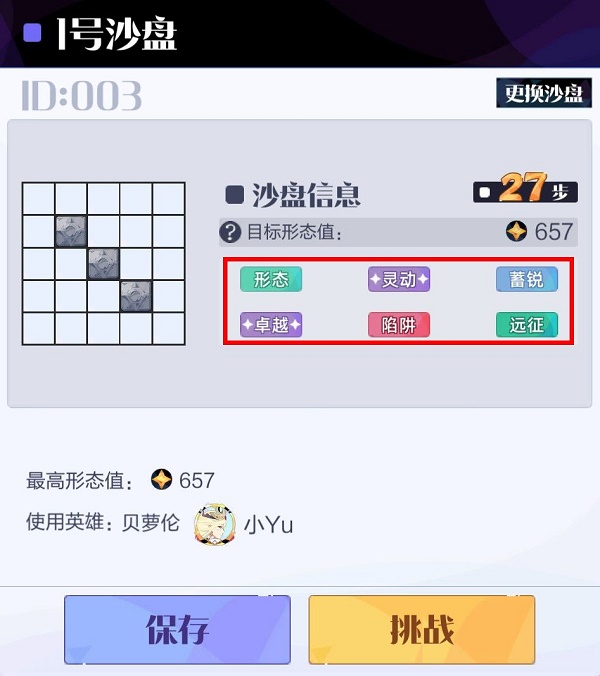Screen dimensions: 600x676
Task: Select the 远征 tag
Action: point(526,325)
